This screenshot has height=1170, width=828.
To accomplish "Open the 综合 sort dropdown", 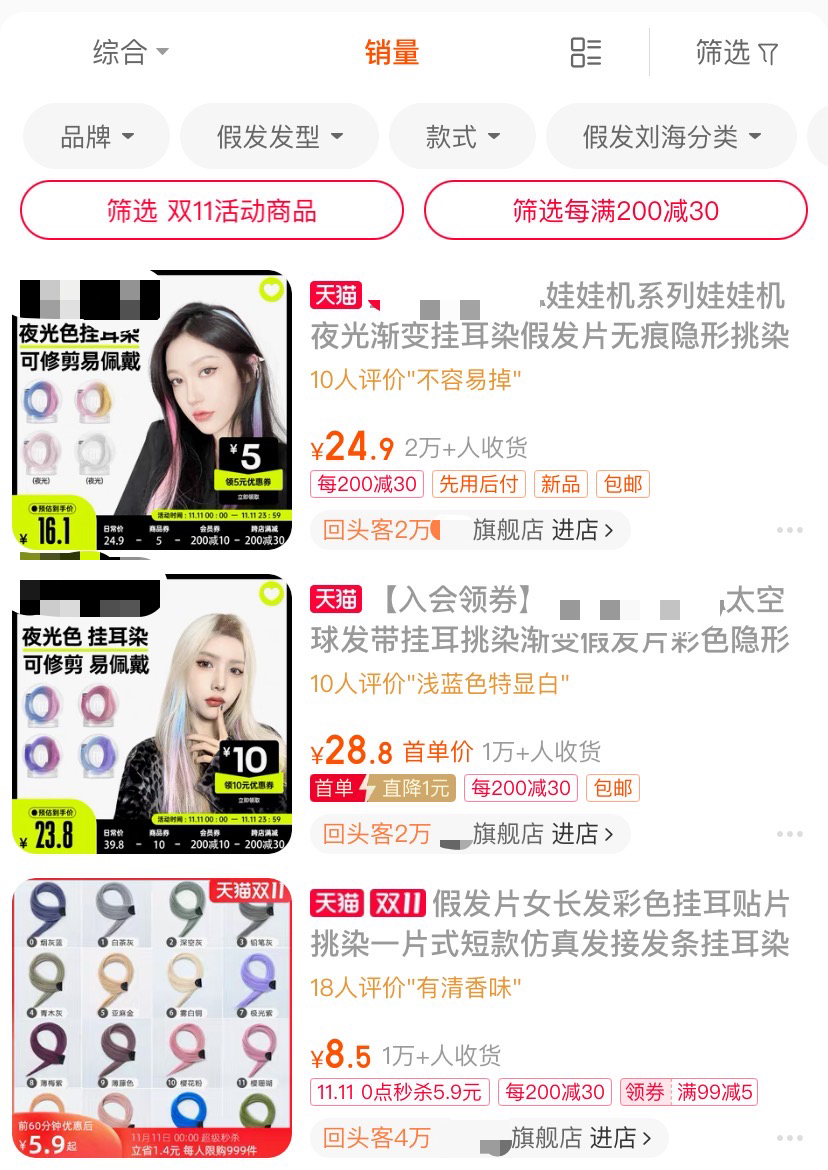I will 130,52.
